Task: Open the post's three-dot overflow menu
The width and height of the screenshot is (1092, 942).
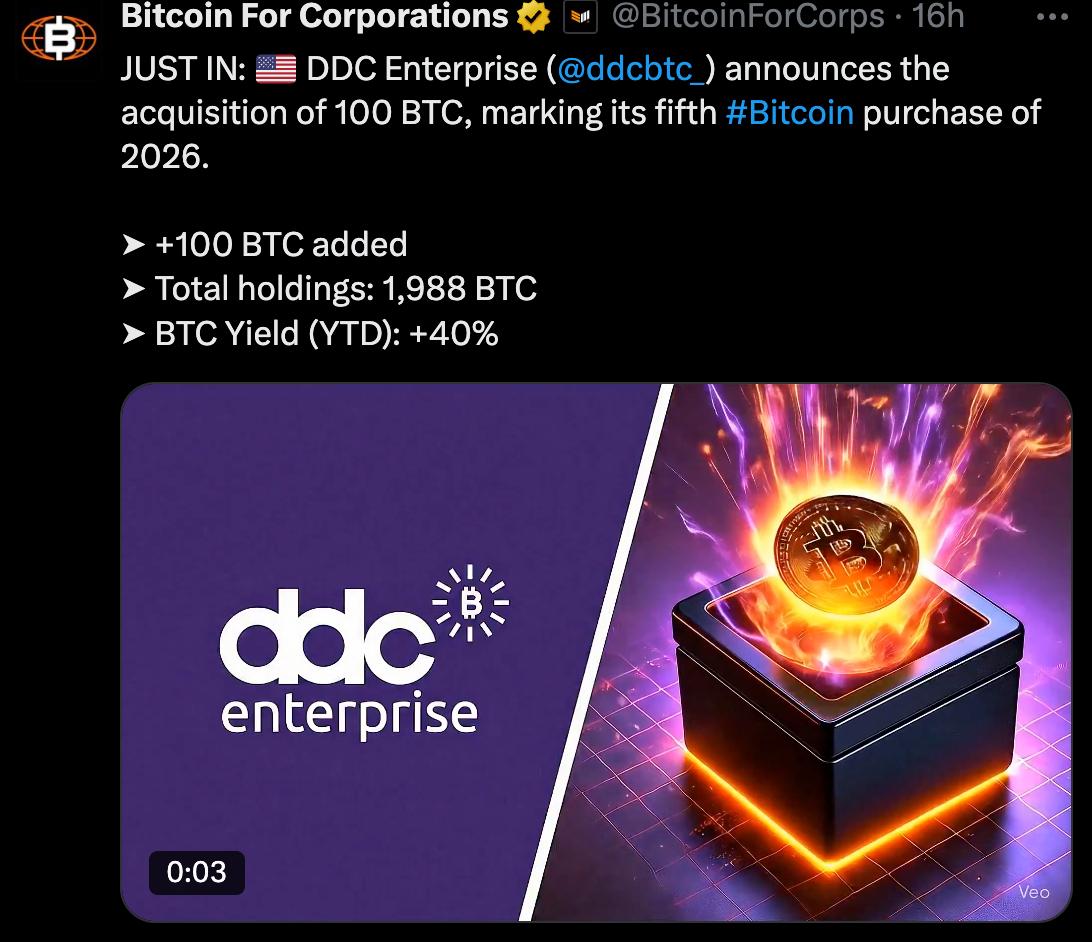Action: coord(1052,17)
